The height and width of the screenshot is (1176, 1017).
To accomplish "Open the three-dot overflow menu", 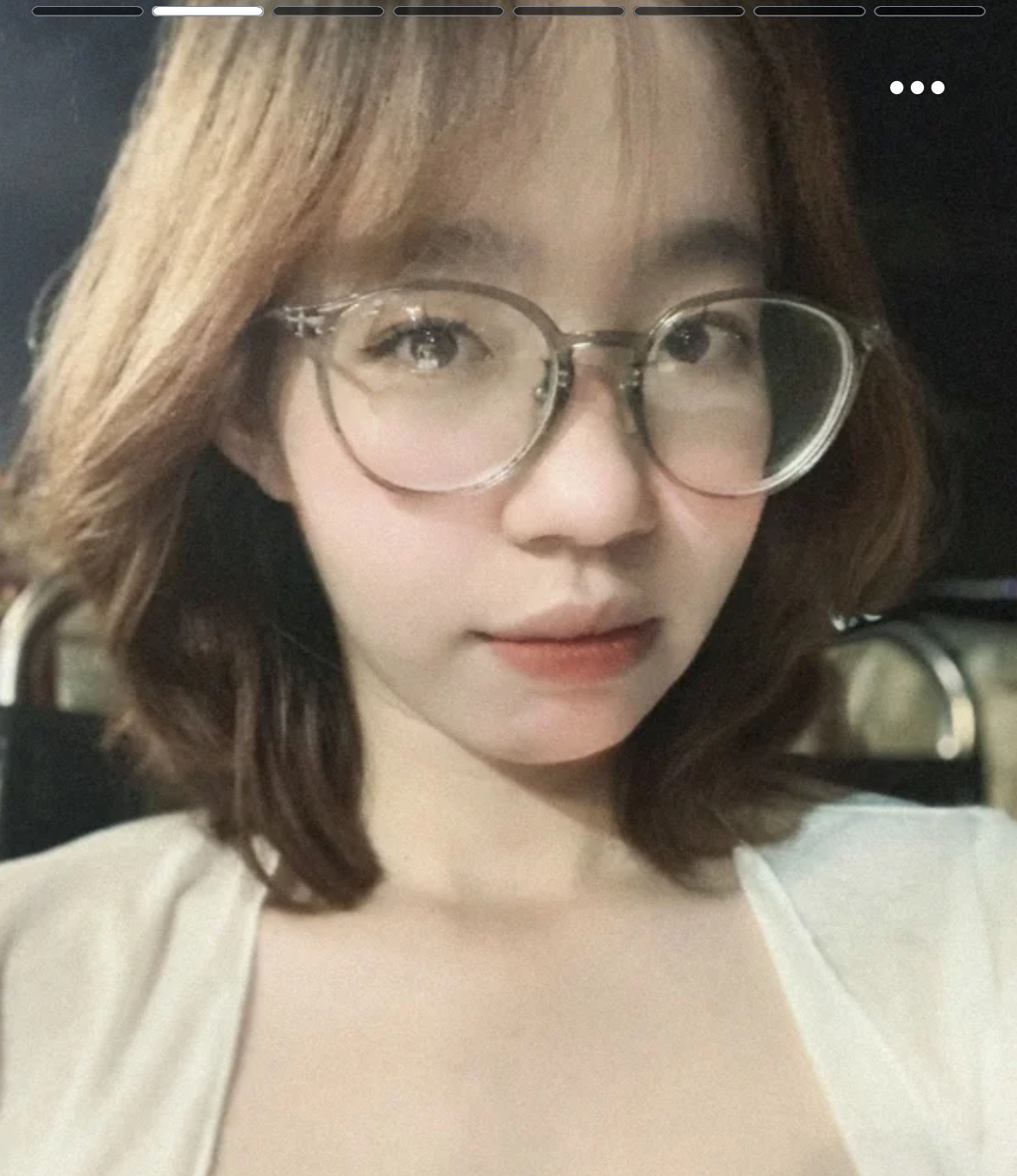I will click(917, 87).
